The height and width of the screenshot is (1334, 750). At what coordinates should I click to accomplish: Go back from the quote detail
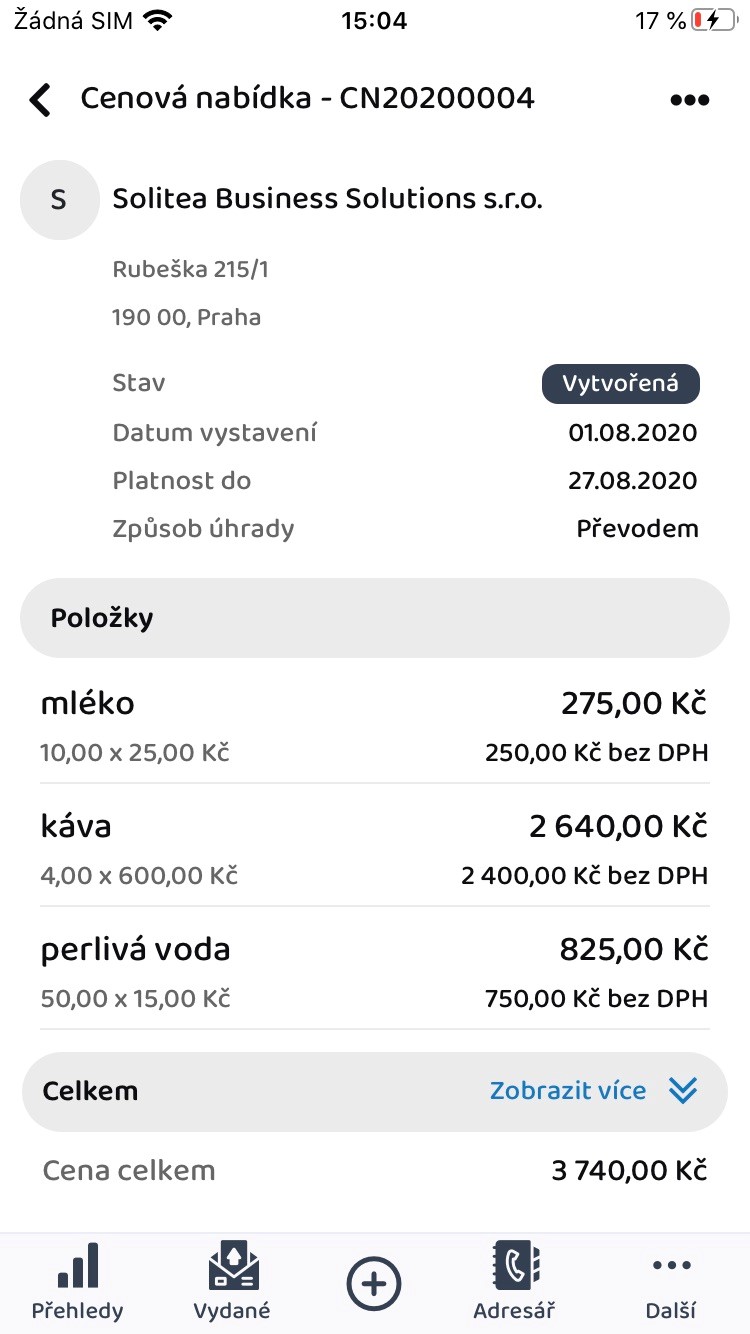point(40,100)
